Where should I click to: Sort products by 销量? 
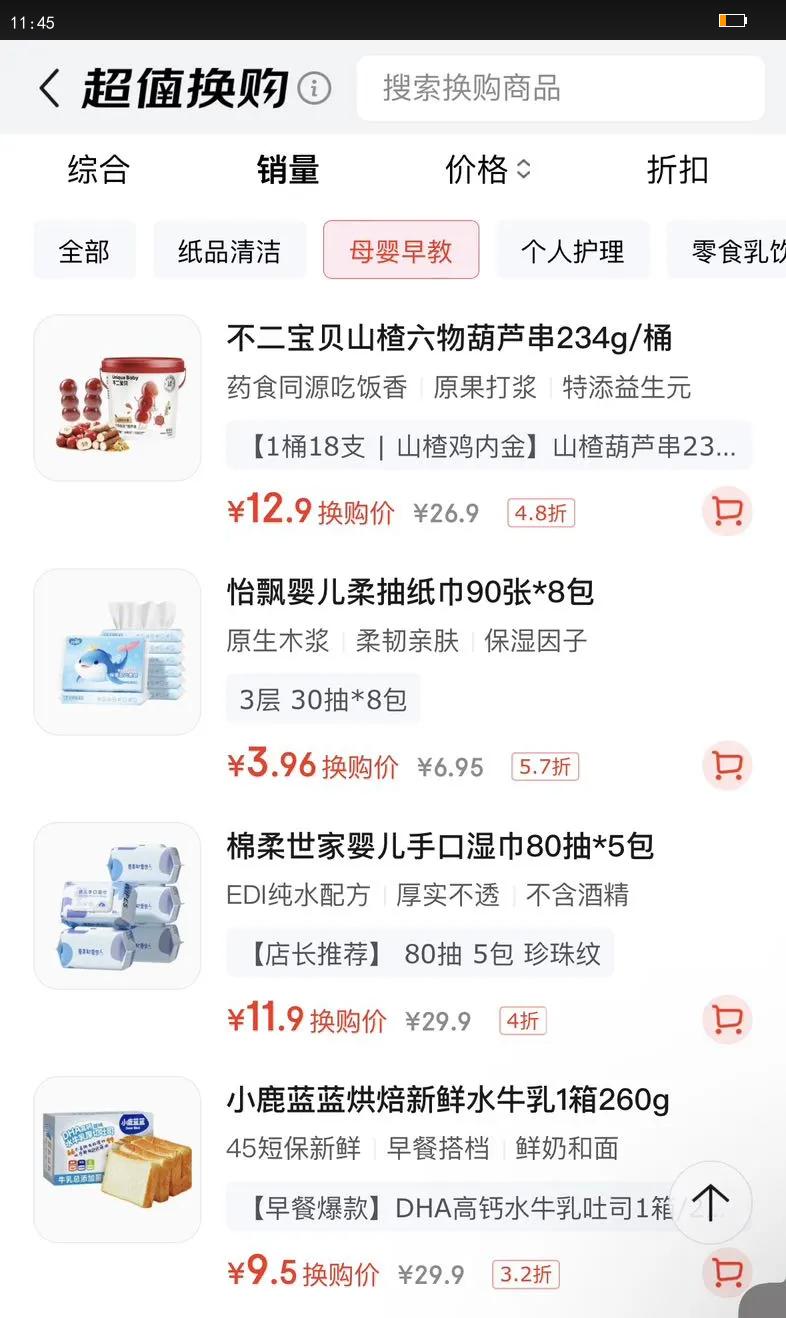coord(288,169)
